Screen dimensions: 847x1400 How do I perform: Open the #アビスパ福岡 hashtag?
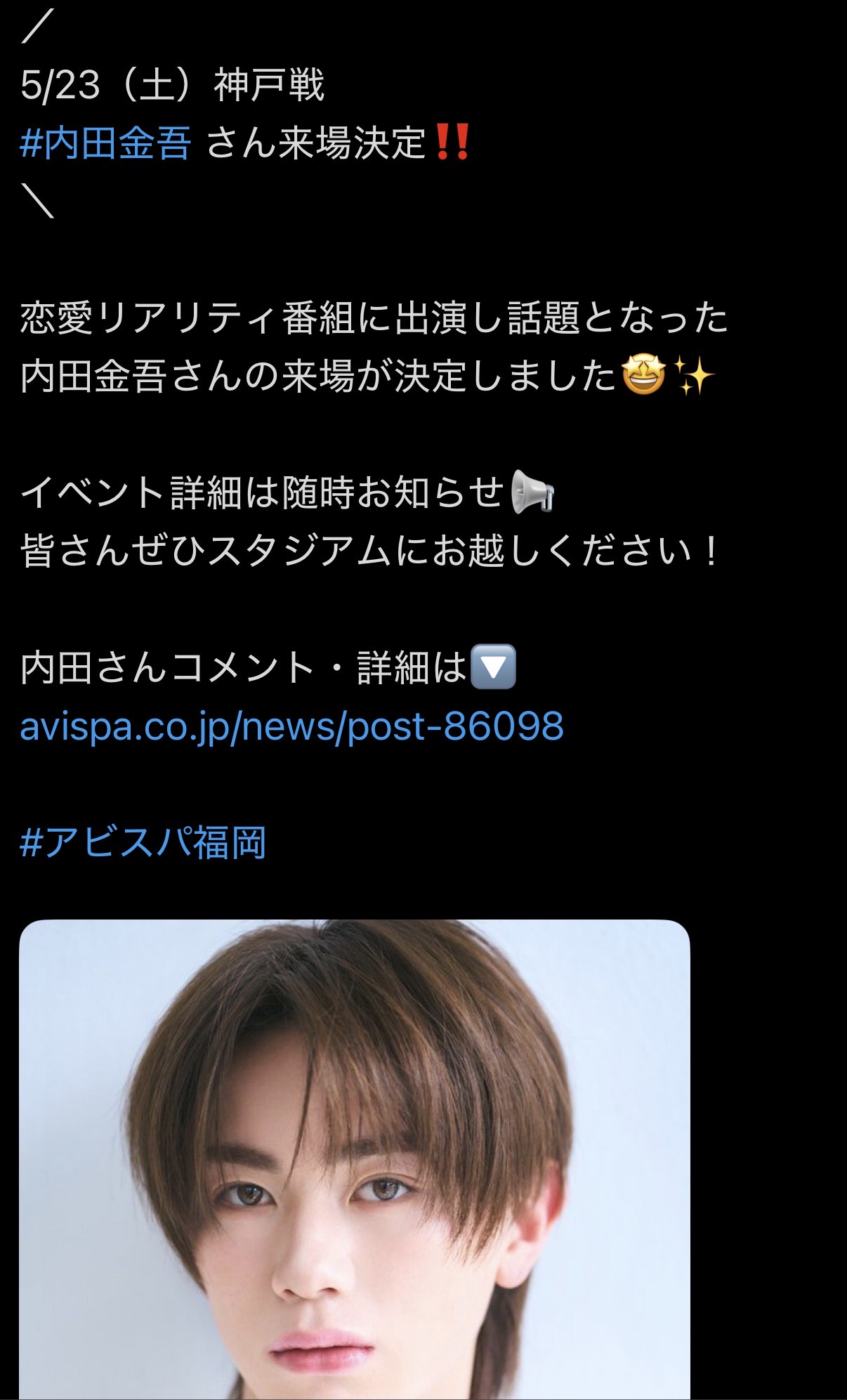[143, 842]
